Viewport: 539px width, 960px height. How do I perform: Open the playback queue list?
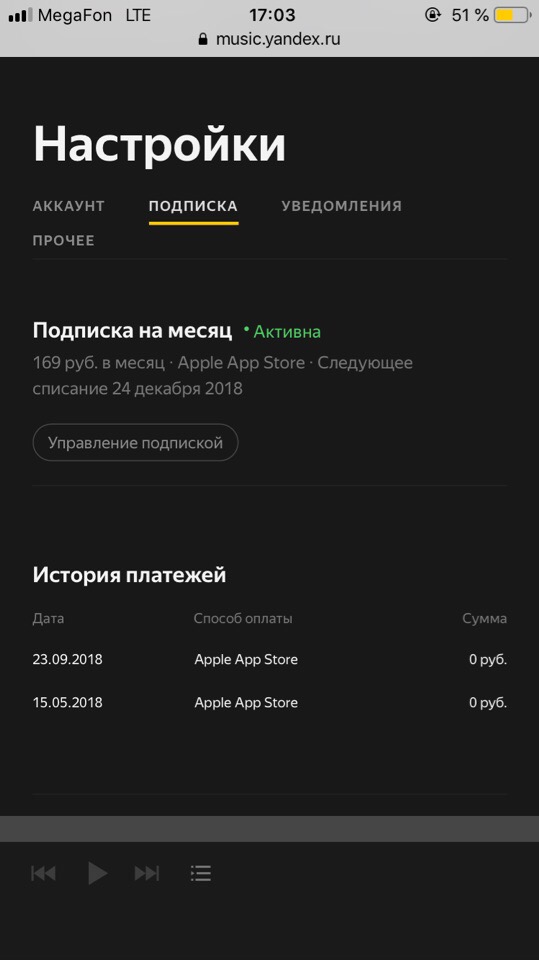click(x=201, y=873)
